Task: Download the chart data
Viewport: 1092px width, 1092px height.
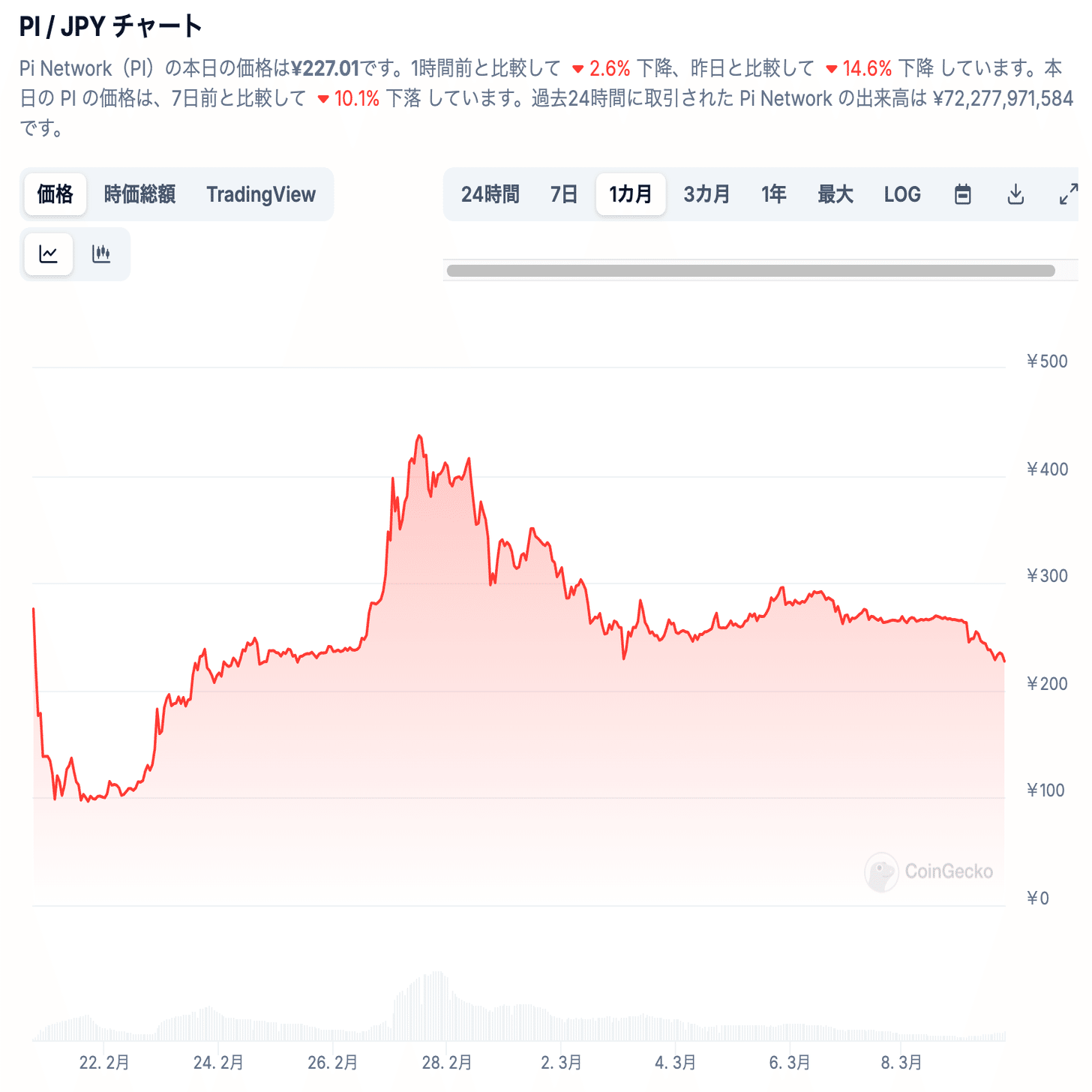Action: tap(1015, 194)
